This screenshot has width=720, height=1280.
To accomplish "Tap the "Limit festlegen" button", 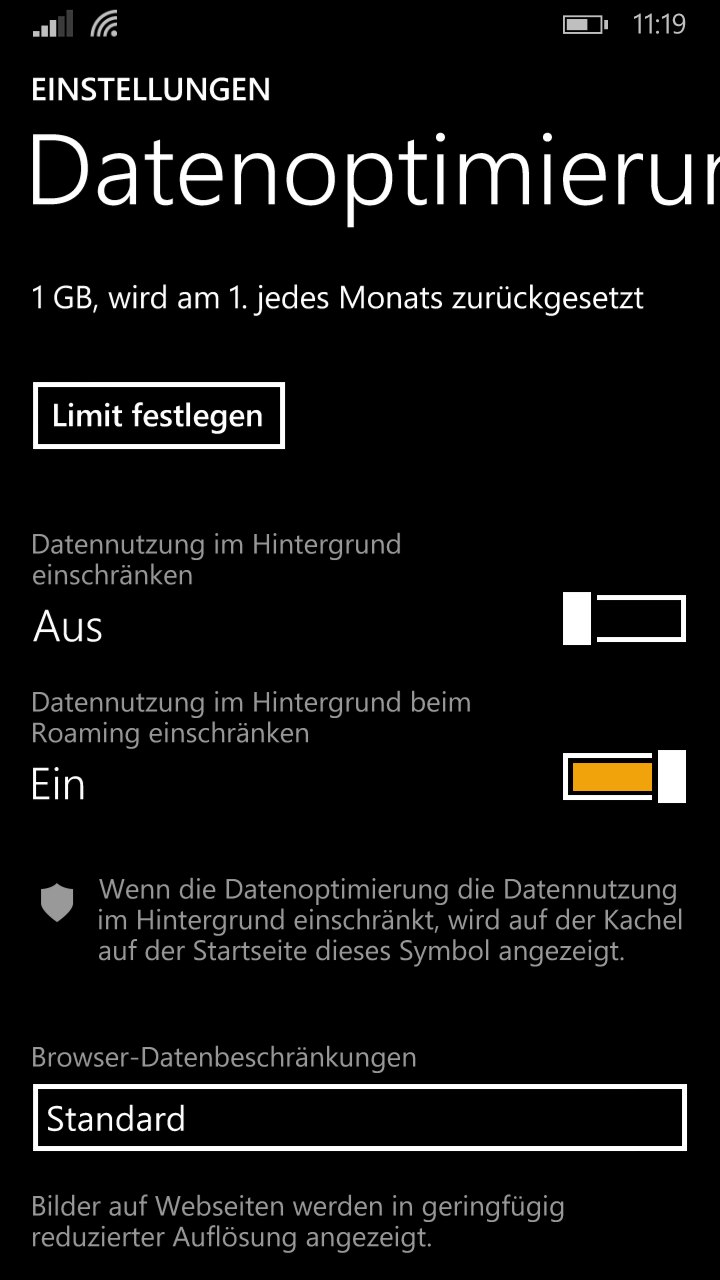I will click(x=159, y=415).
